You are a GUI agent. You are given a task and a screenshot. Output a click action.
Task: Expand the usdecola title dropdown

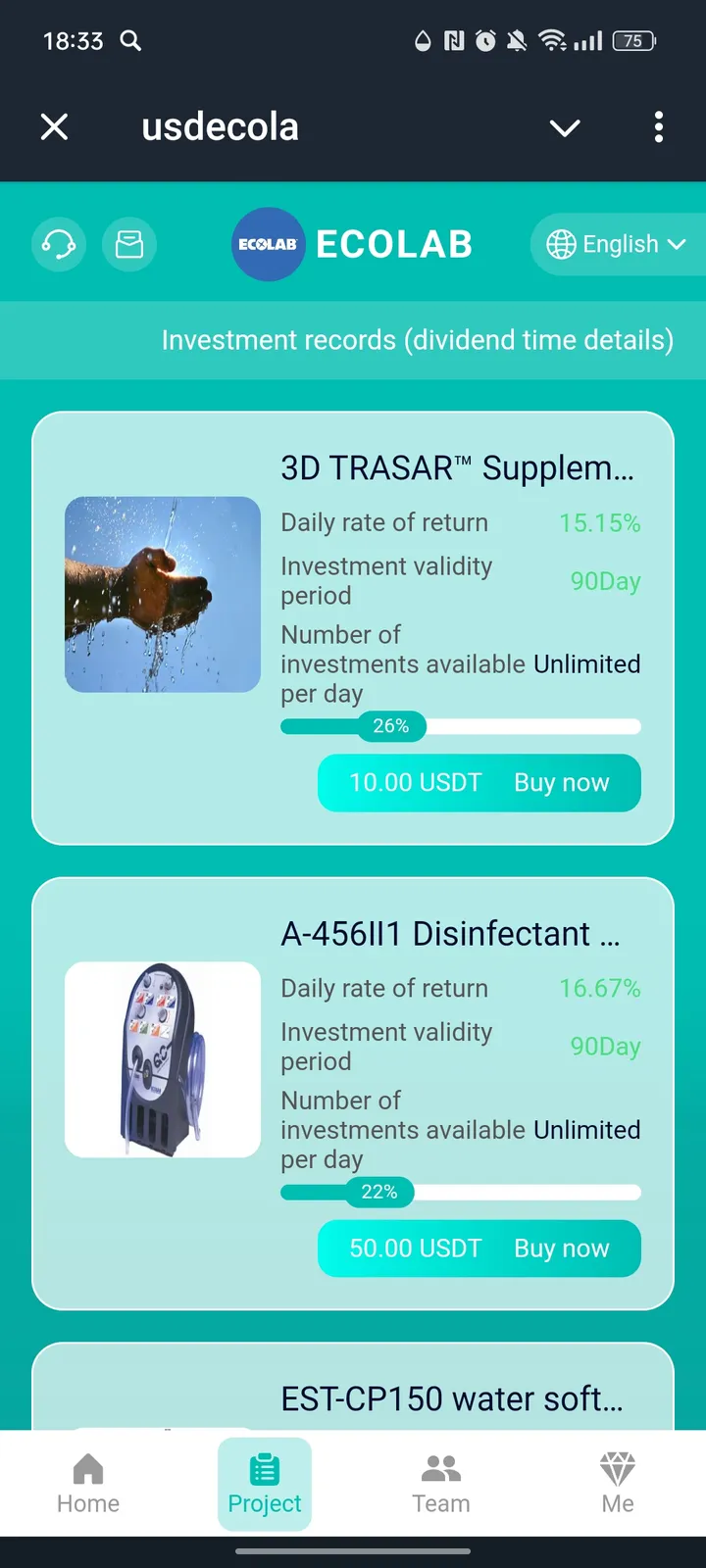(564, 128)
